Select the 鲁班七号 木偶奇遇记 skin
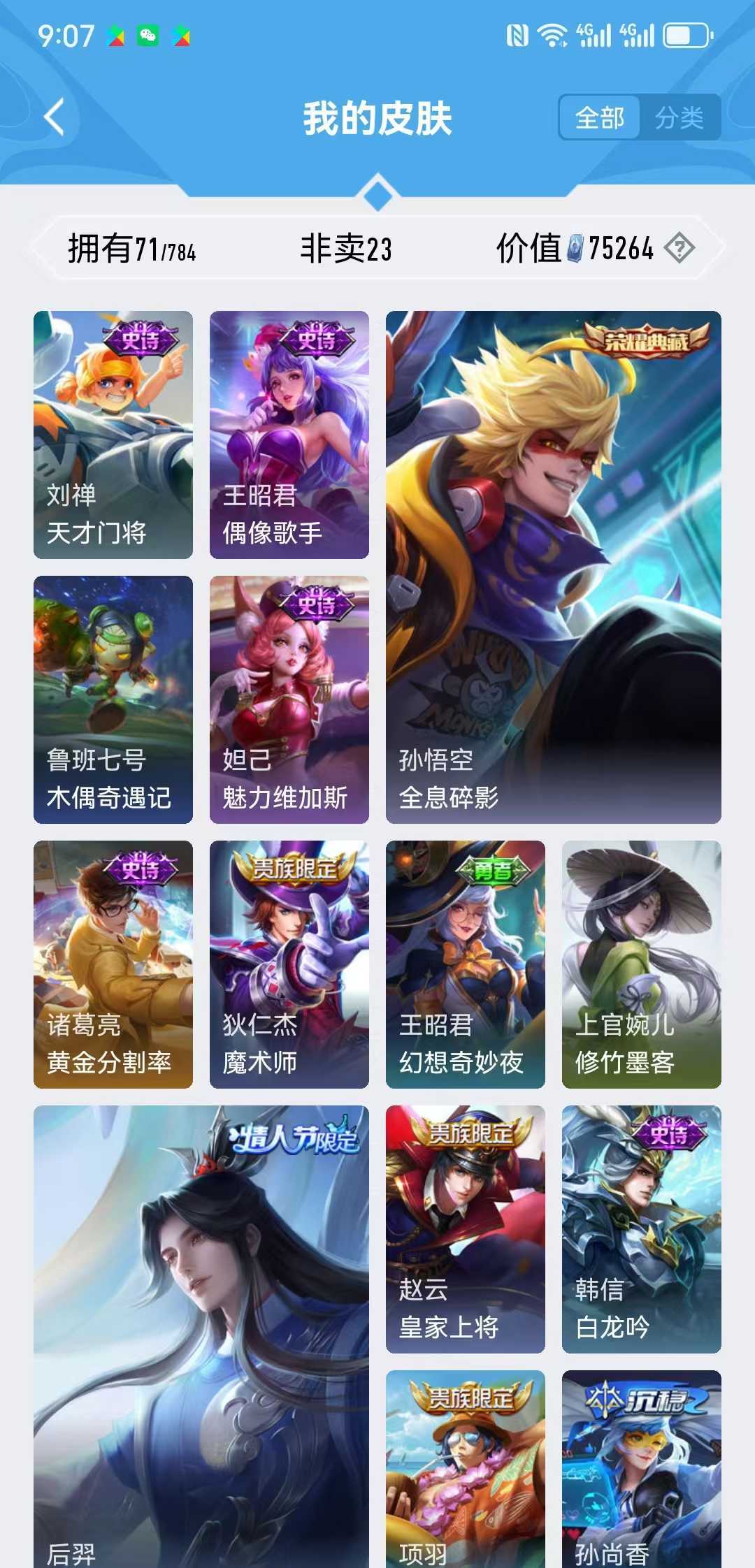 click(x=112, y=699)
